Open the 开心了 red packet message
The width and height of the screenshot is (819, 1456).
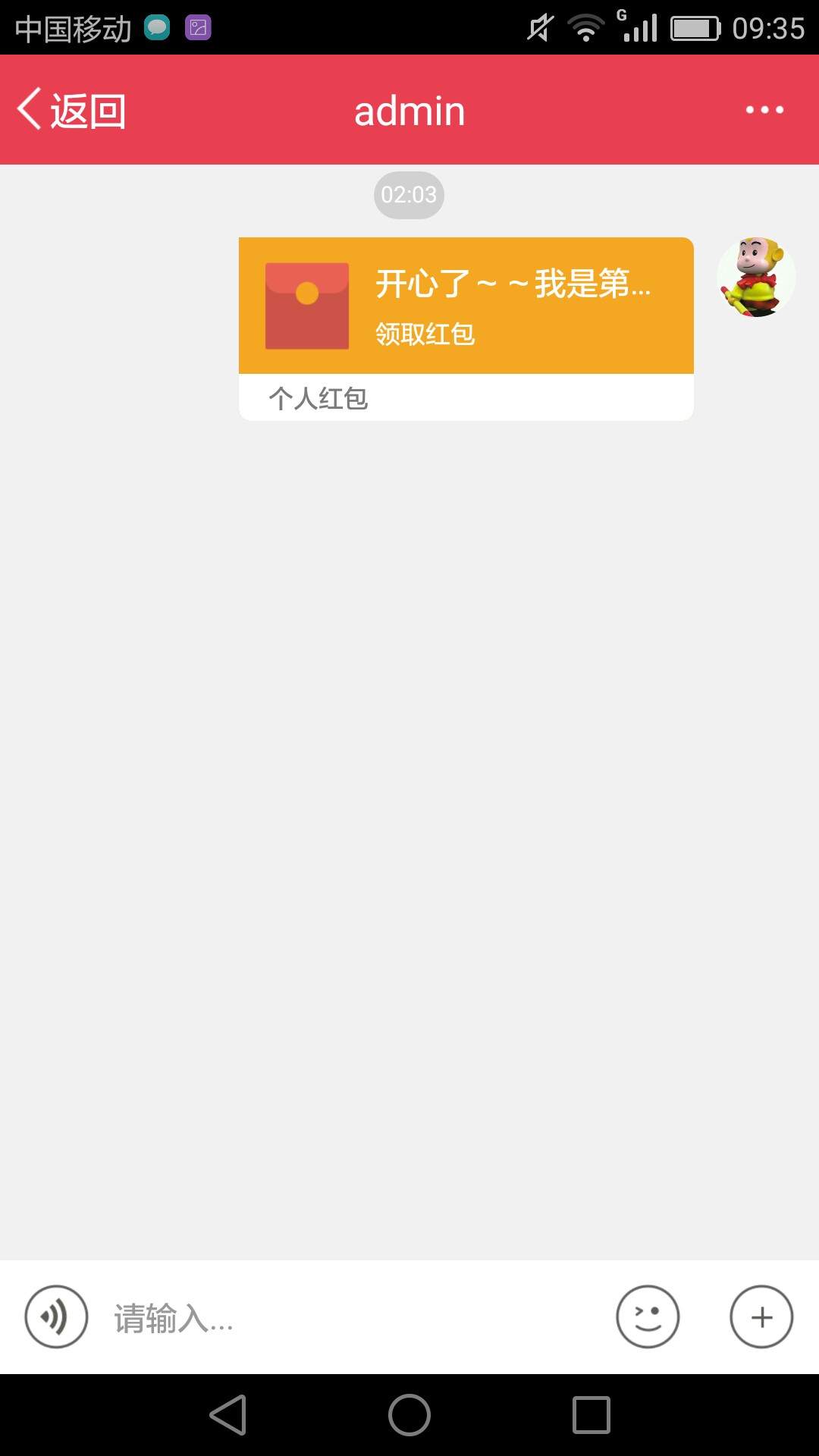coord(466,328)
